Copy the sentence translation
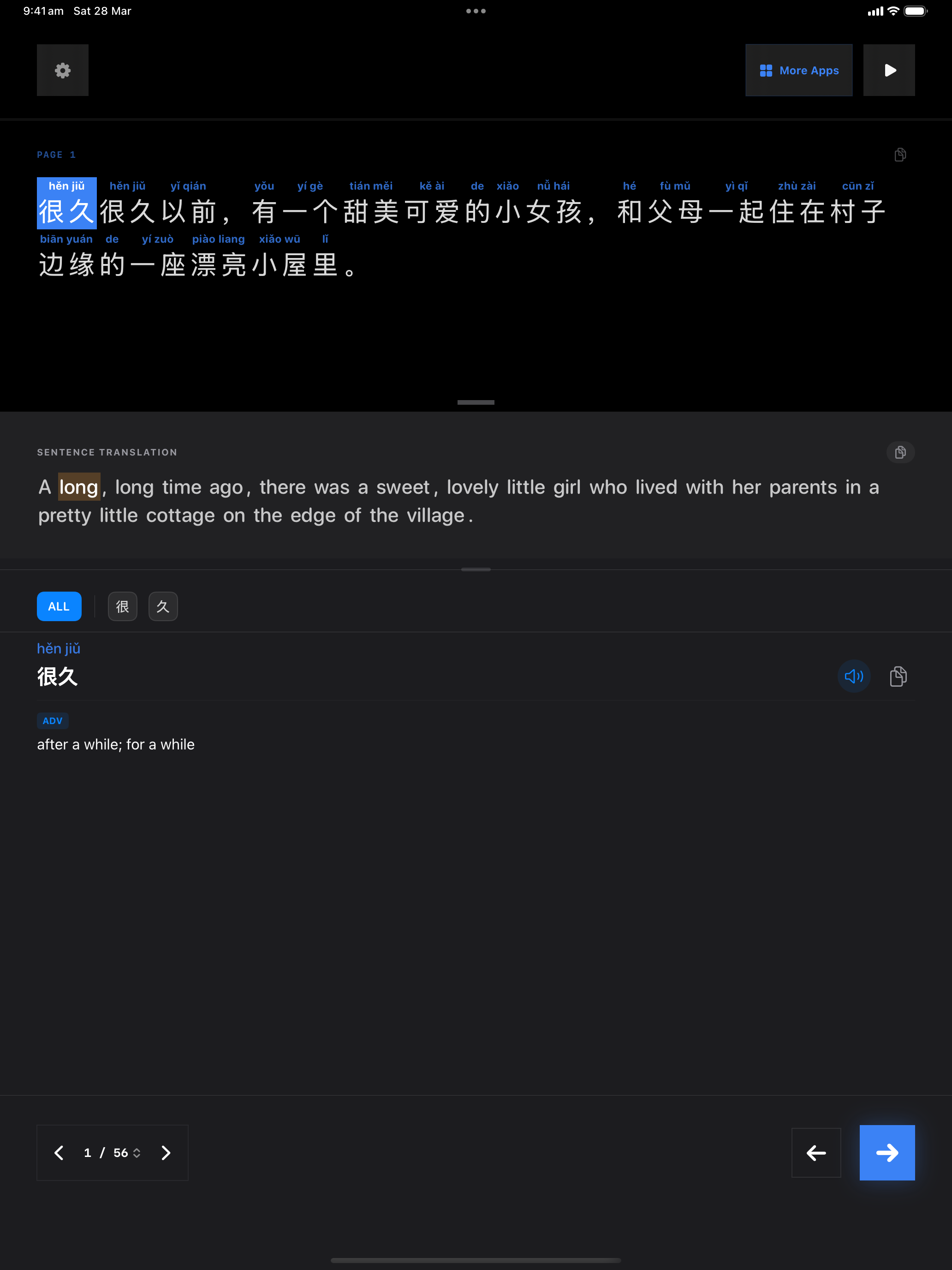This screenshot has height=1270, width=952. click(x=900, y=452)
